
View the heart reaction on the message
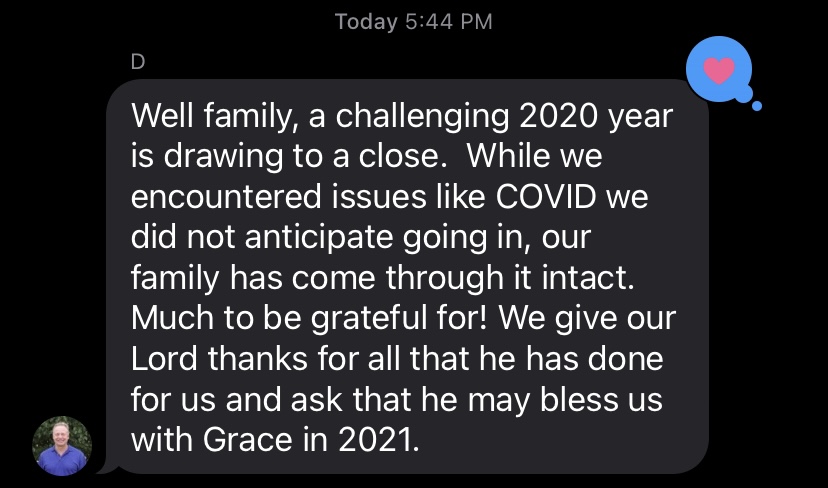718,71
